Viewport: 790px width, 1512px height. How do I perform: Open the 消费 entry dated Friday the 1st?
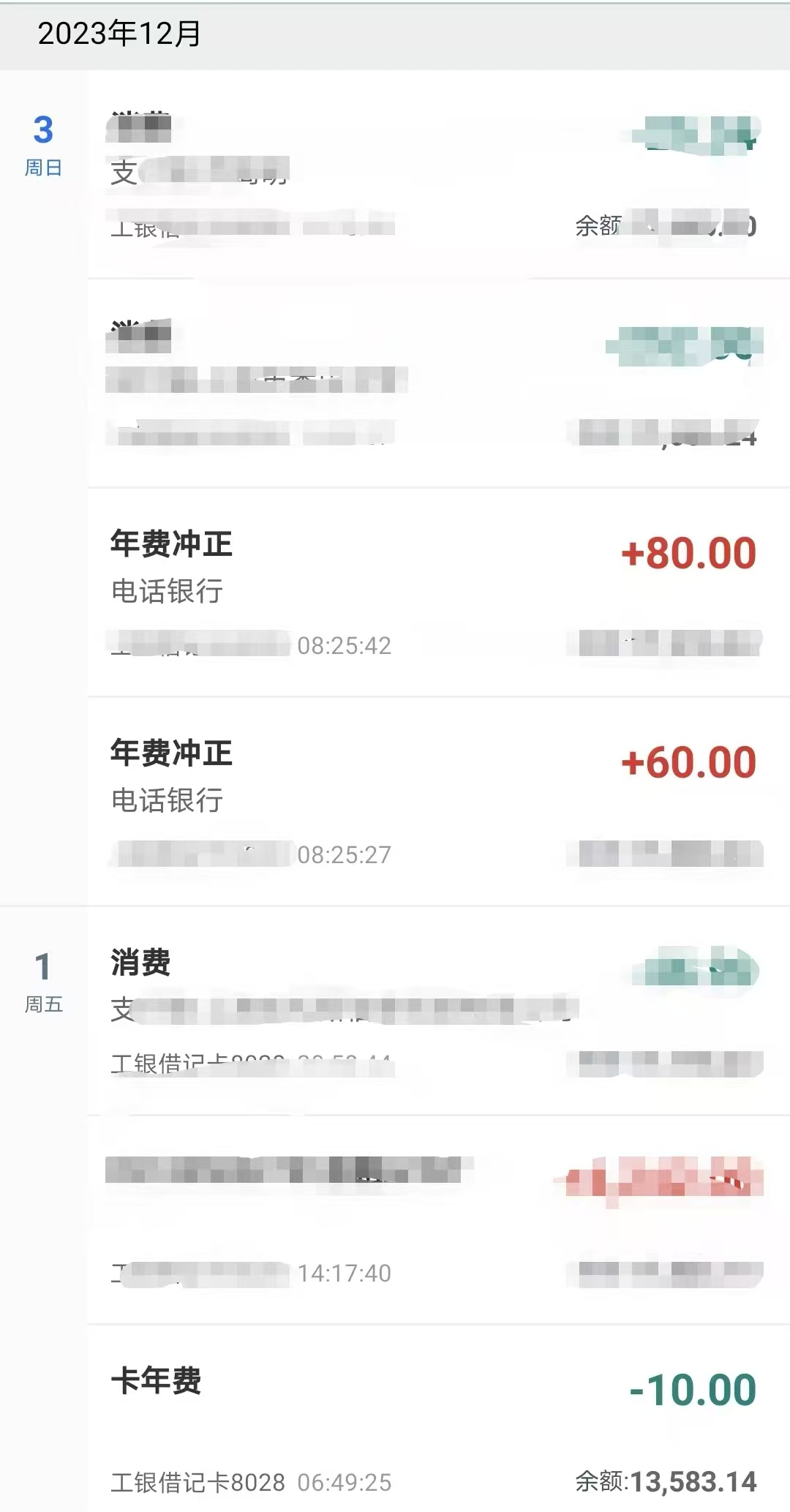pyautogui.click(x=439, y=1011)
